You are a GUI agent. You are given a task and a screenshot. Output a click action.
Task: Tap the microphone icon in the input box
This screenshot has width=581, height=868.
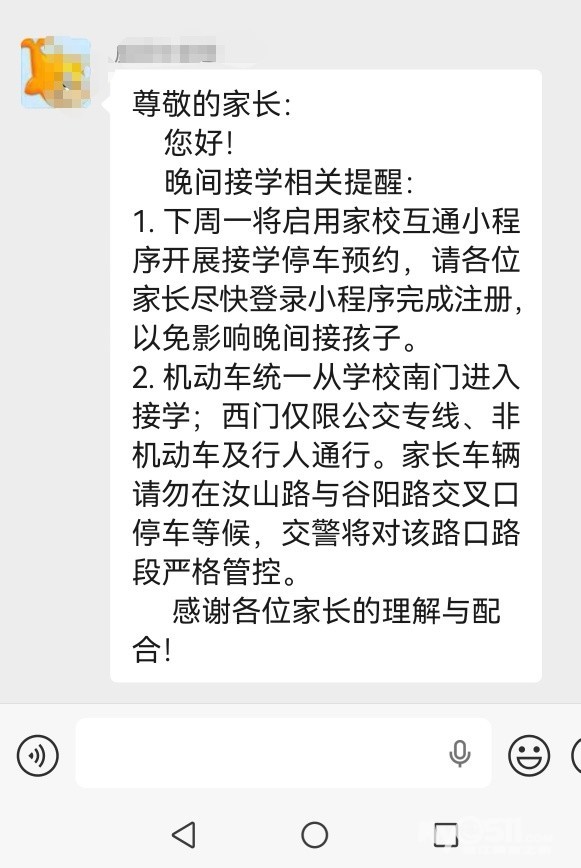(x=459, y=753)
